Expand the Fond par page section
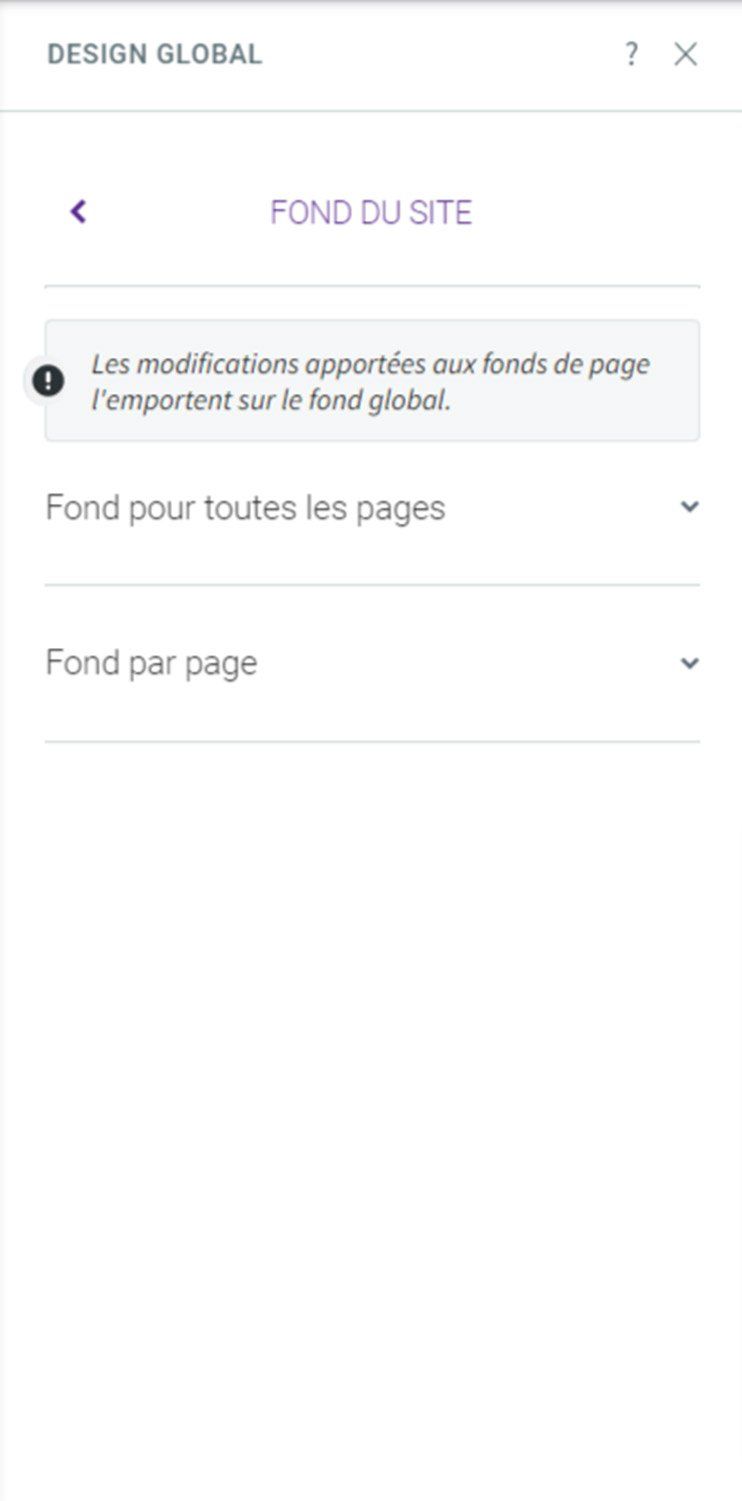Image resolution: width=742 pixels, height=1501 pixels. pos(372,663)
